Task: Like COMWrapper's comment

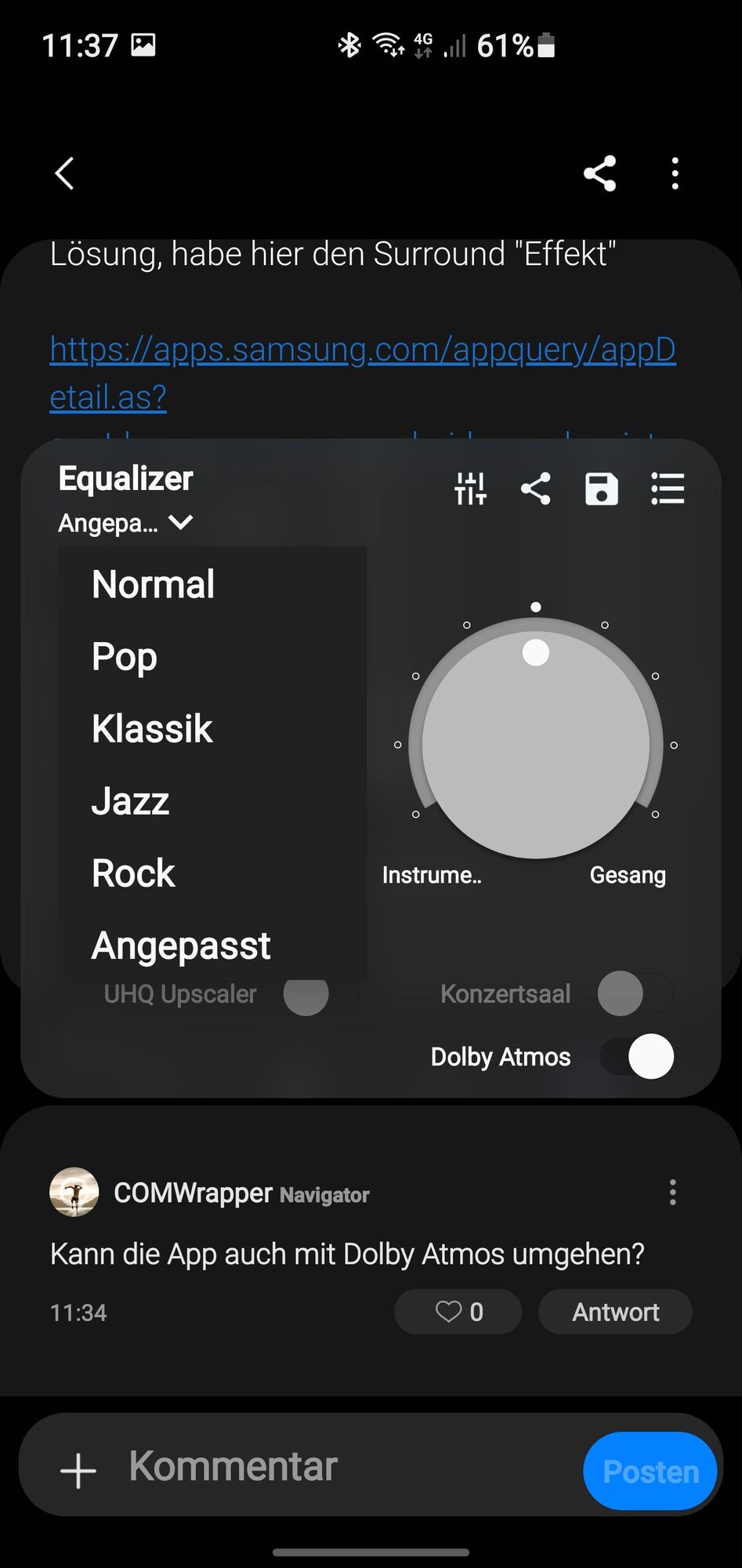Action: pos(458,1312)
